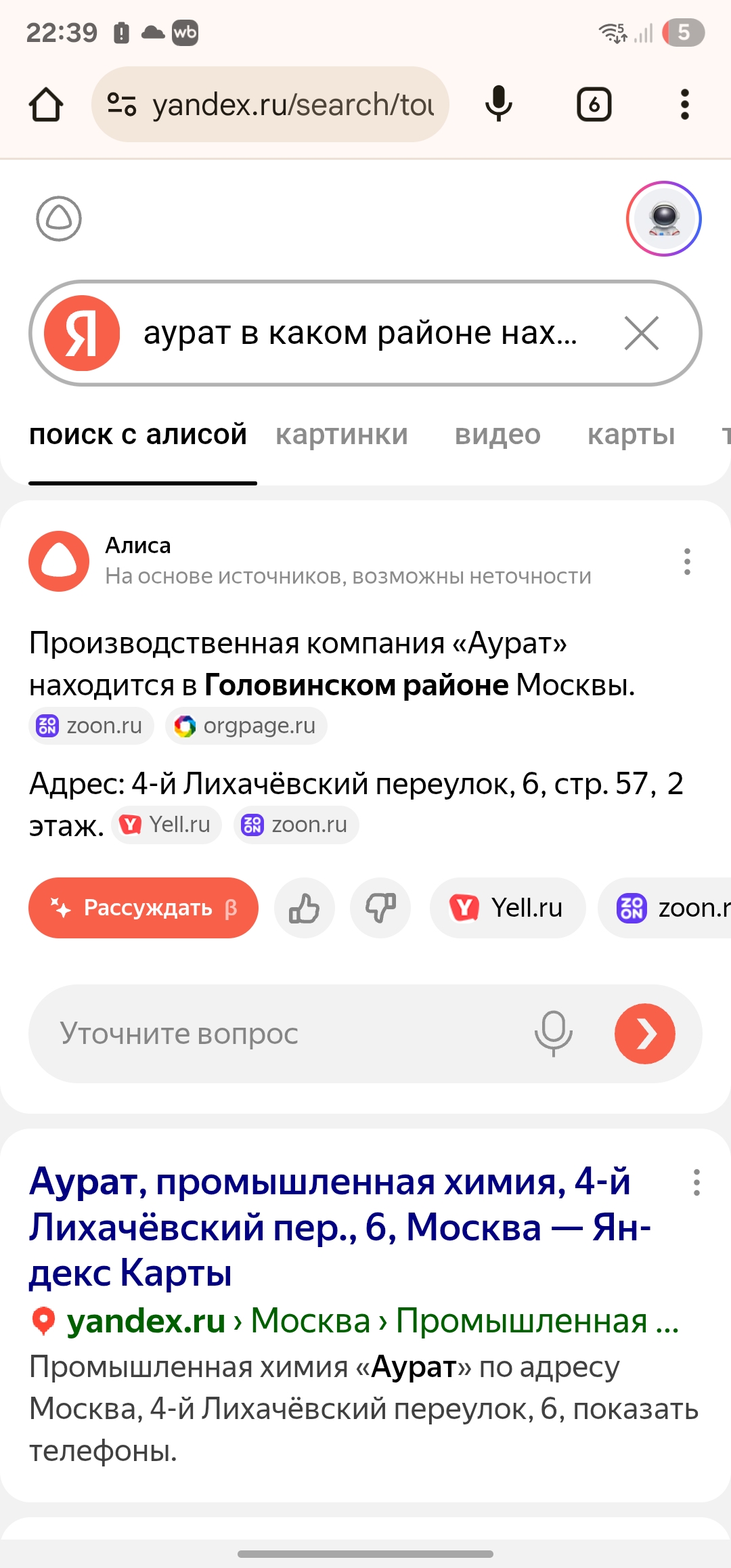
Task: Switch to the картинки tab
Action: click(342, 435)
